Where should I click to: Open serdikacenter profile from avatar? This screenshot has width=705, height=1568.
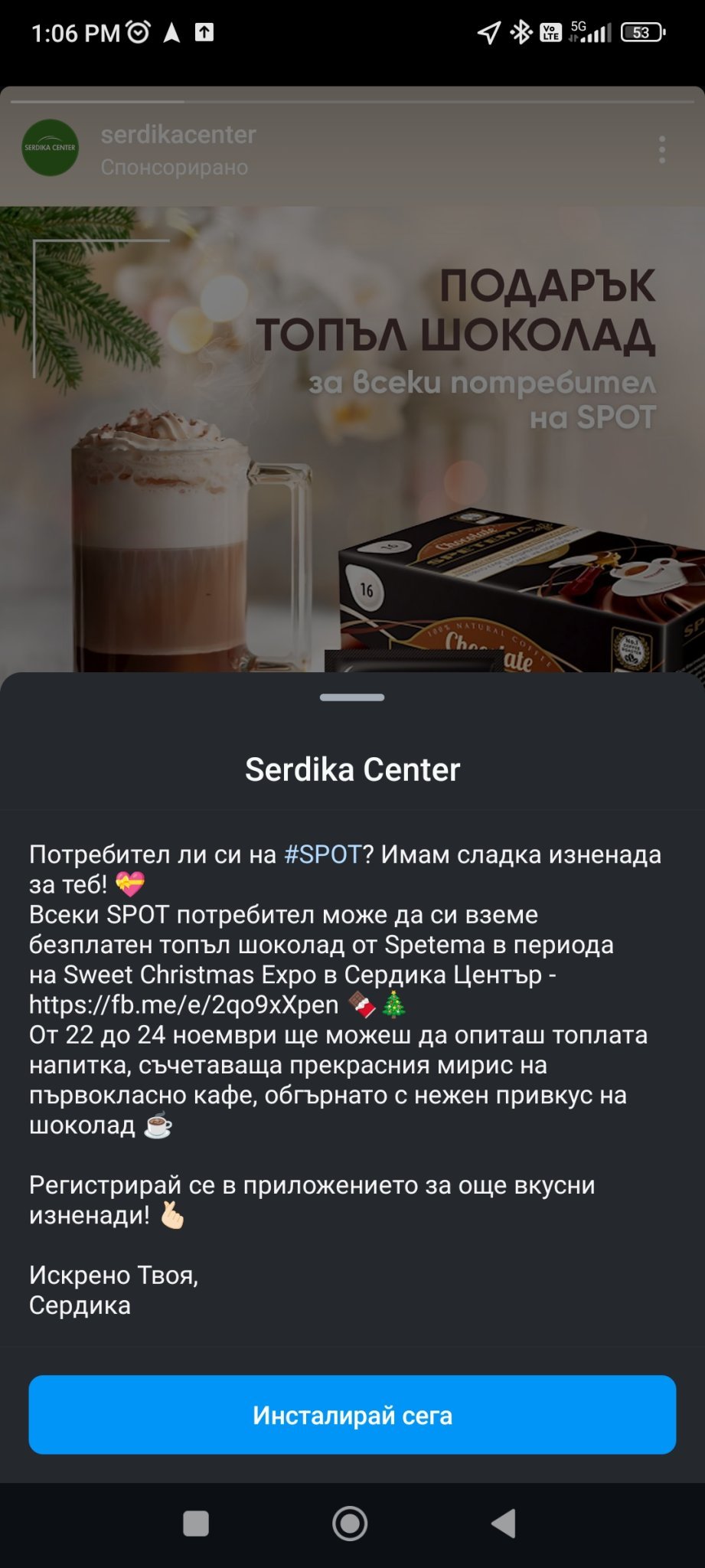(x=50, y=148)
